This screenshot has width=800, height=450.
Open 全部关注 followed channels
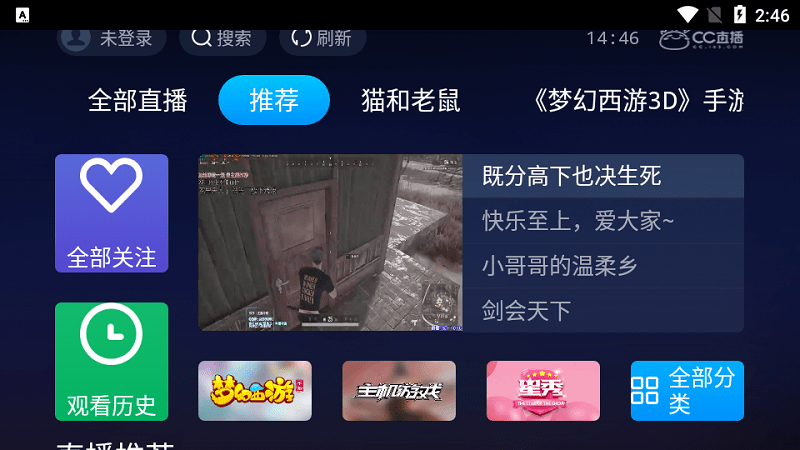tap(111, 213)
